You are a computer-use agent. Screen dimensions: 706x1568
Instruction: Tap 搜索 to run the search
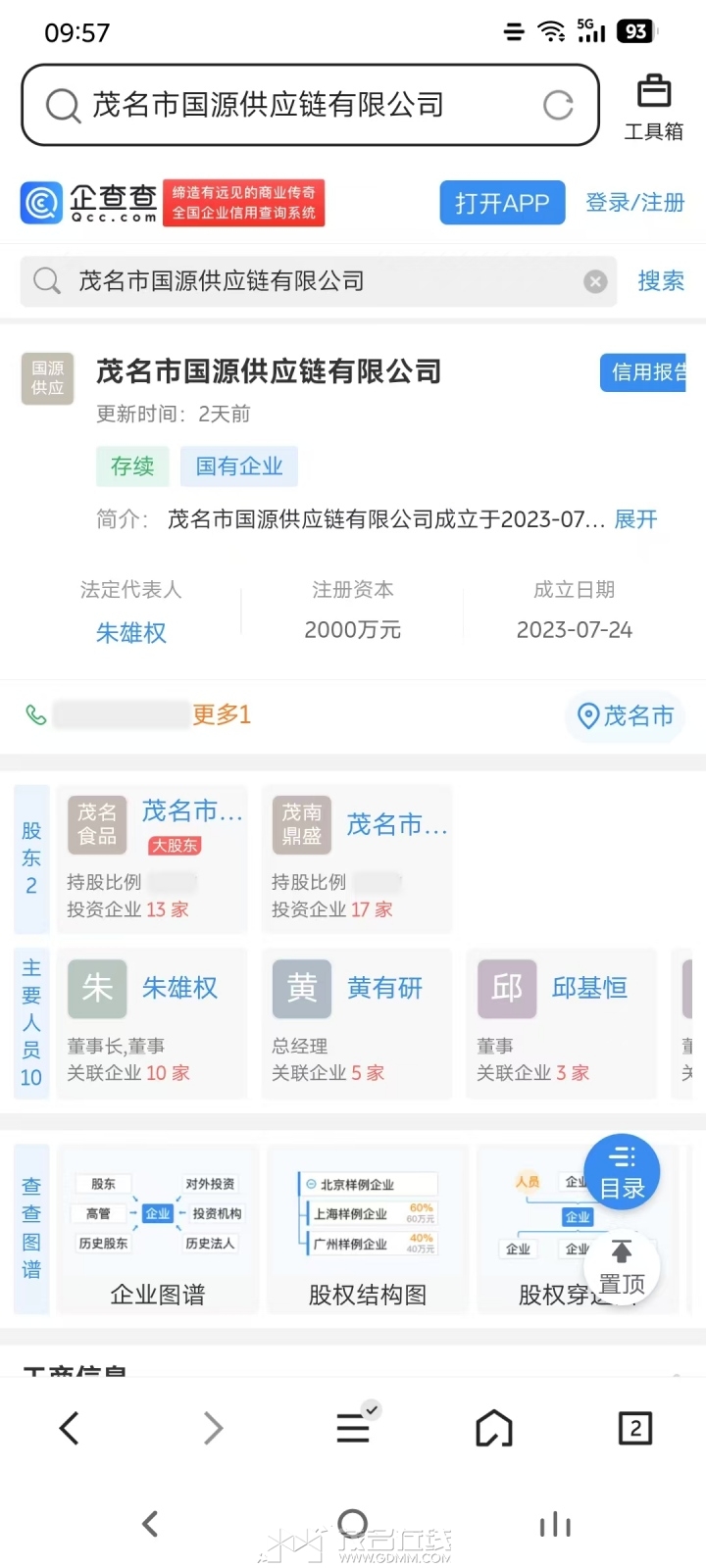pyautogui.click(x=661, y=281)
